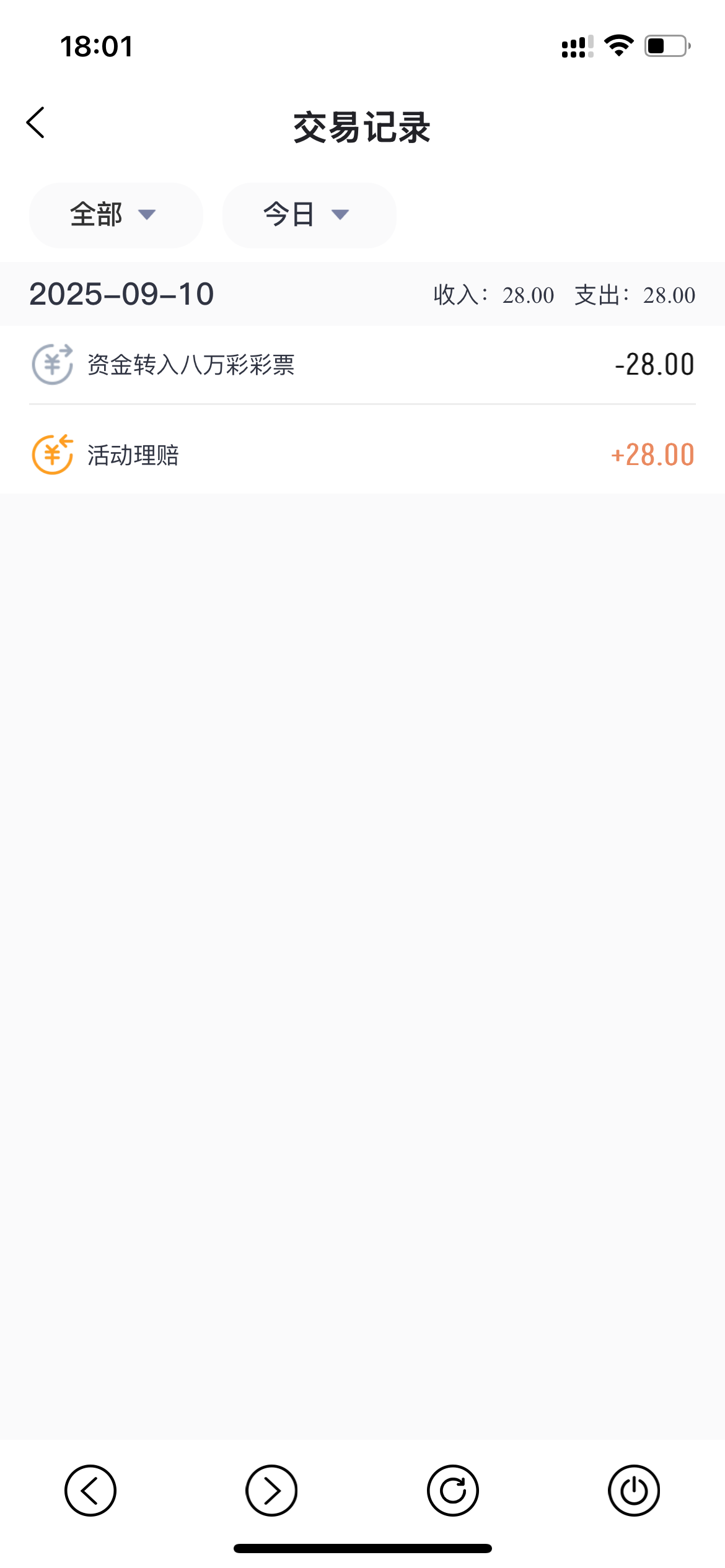Screen dimensions: 725x1568
Task: Tap the bottom toolbar back arrow
Action: coord(90,1491)
